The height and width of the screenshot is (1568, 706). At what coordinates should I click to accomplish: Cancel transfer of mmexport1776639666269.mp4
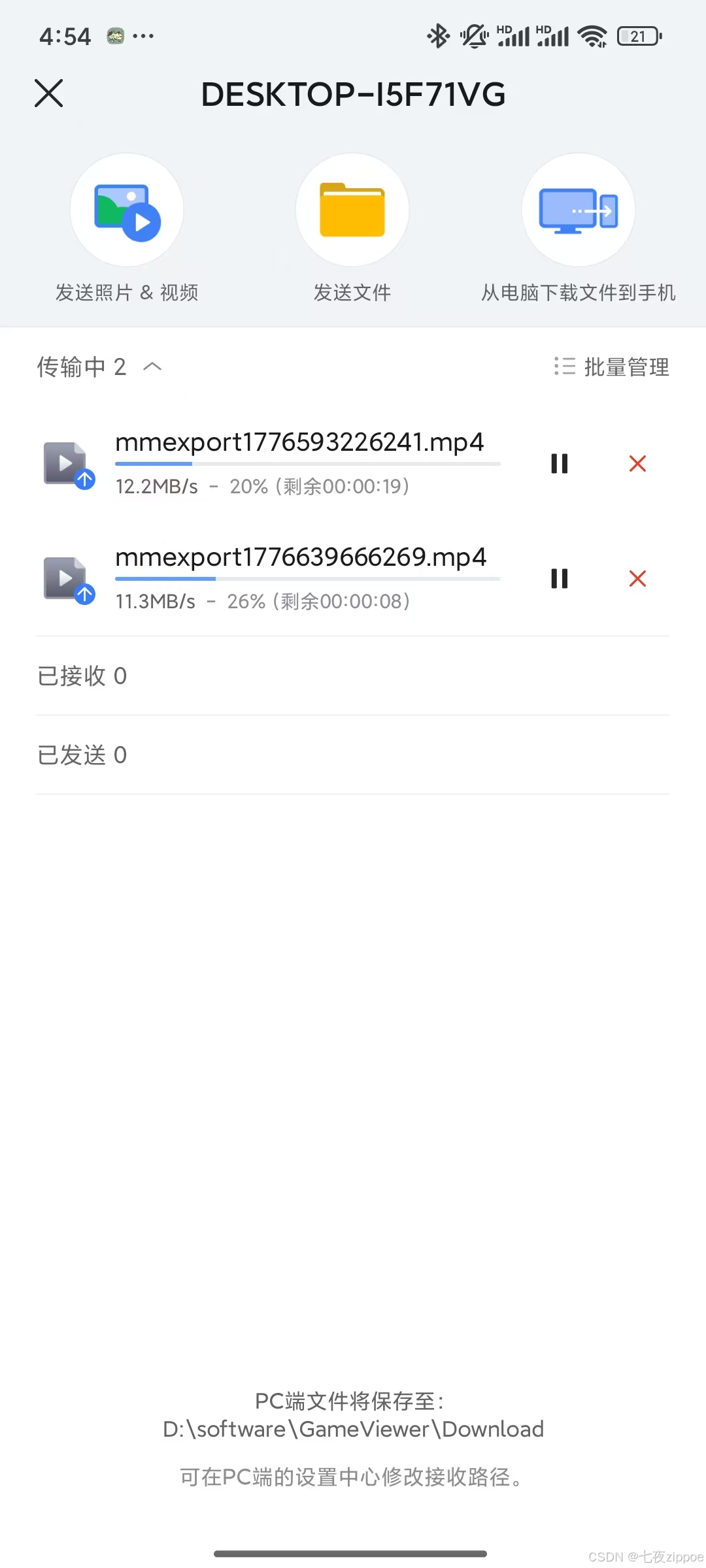pyautogui.click(x=637, y=578)
